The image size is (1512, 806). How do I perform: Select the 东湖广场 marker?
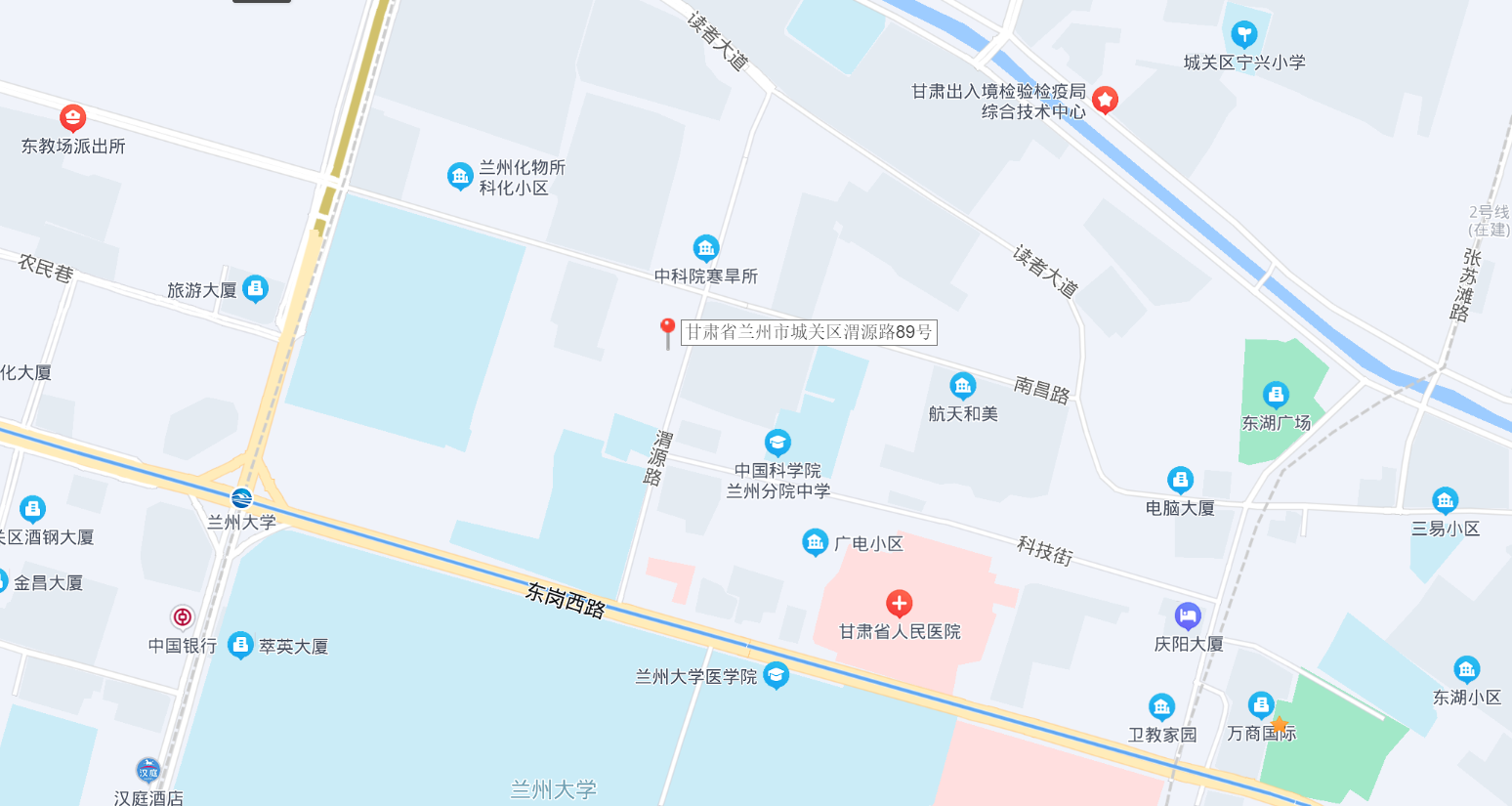(1276, 395)
